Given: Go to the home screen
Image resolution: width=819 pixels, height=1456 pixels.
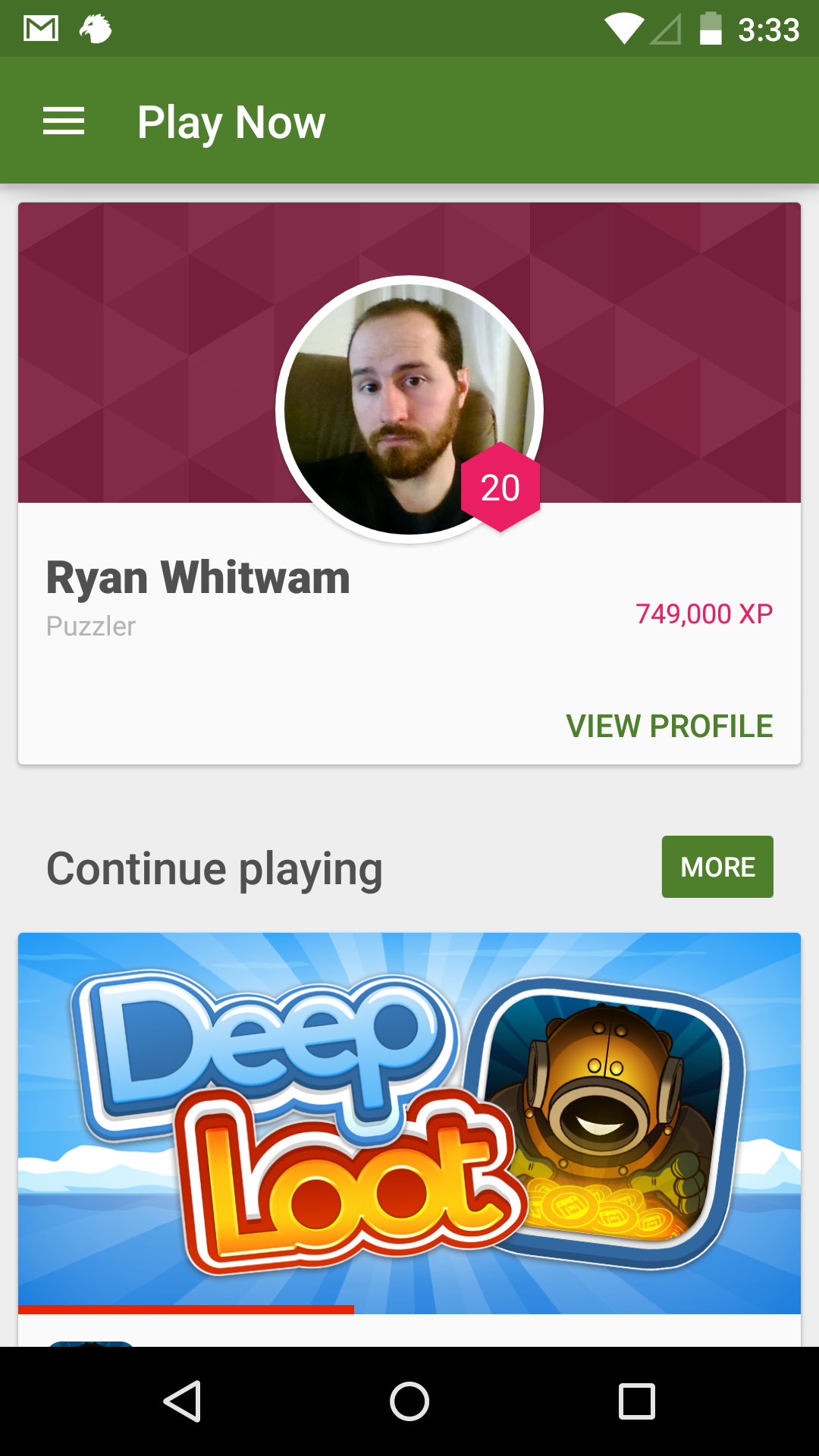Looking at the screenshot, I should click(409, 1401).
